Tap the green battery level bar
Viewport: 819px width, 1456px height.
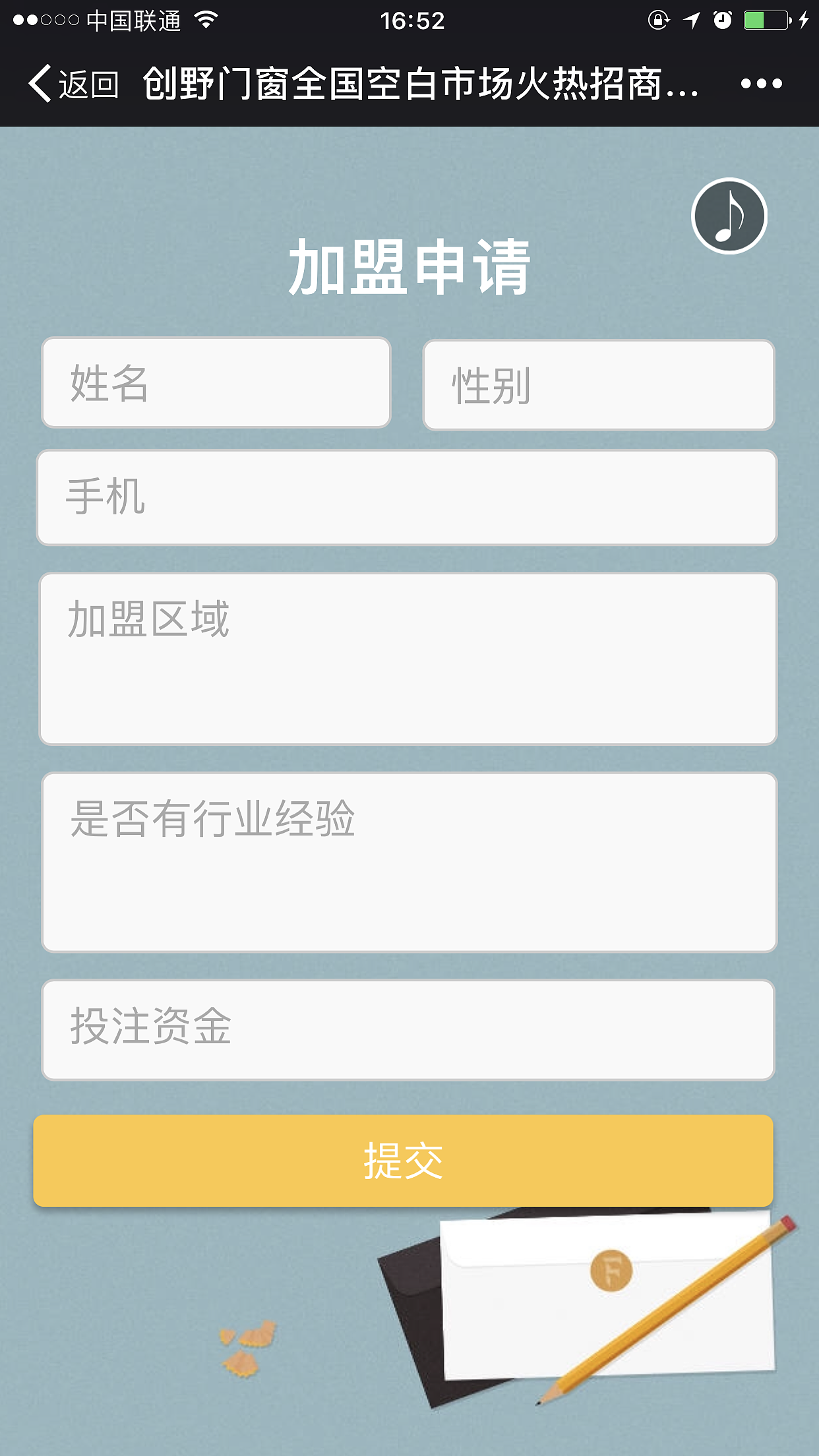pyautogui.click(x=754, y=20)
